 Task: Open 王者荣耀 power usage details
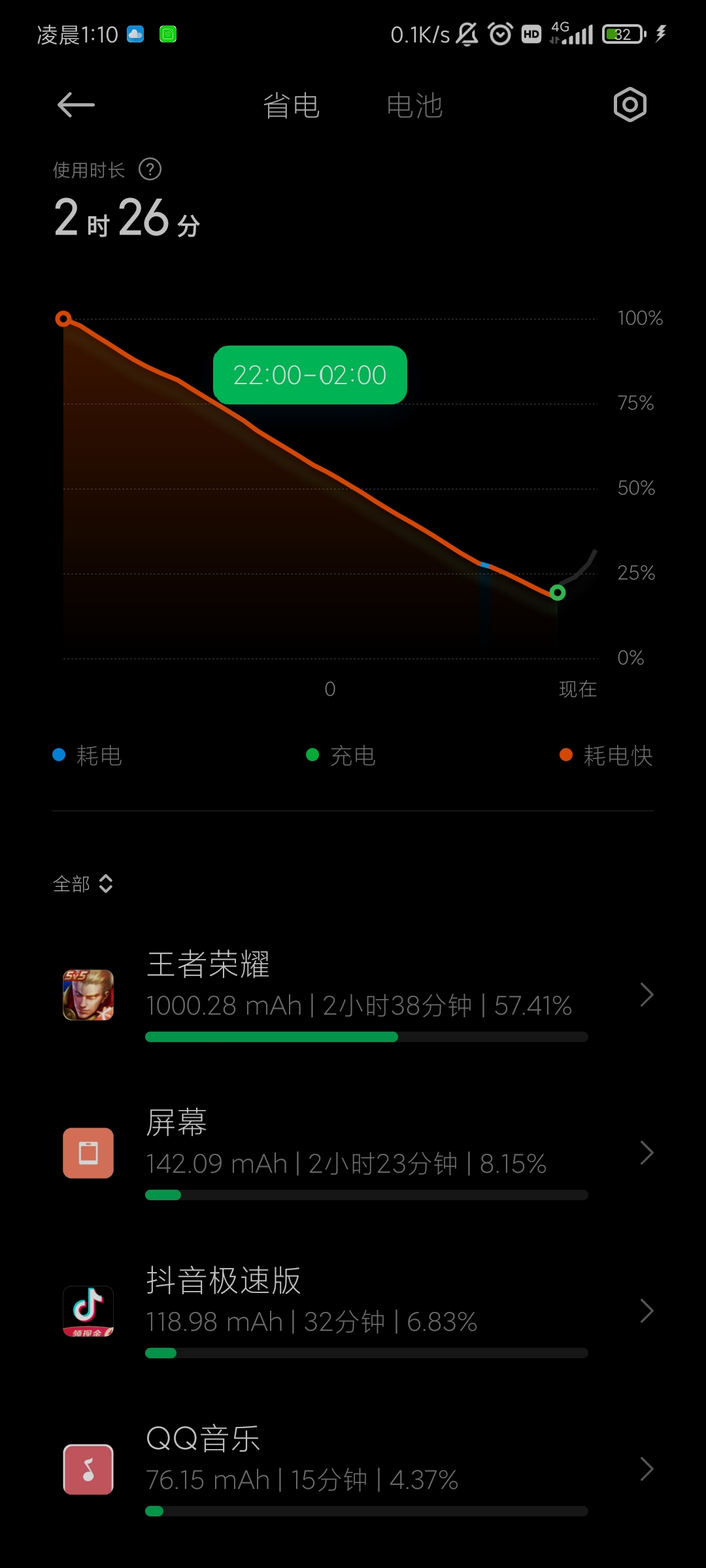[358, 994]
